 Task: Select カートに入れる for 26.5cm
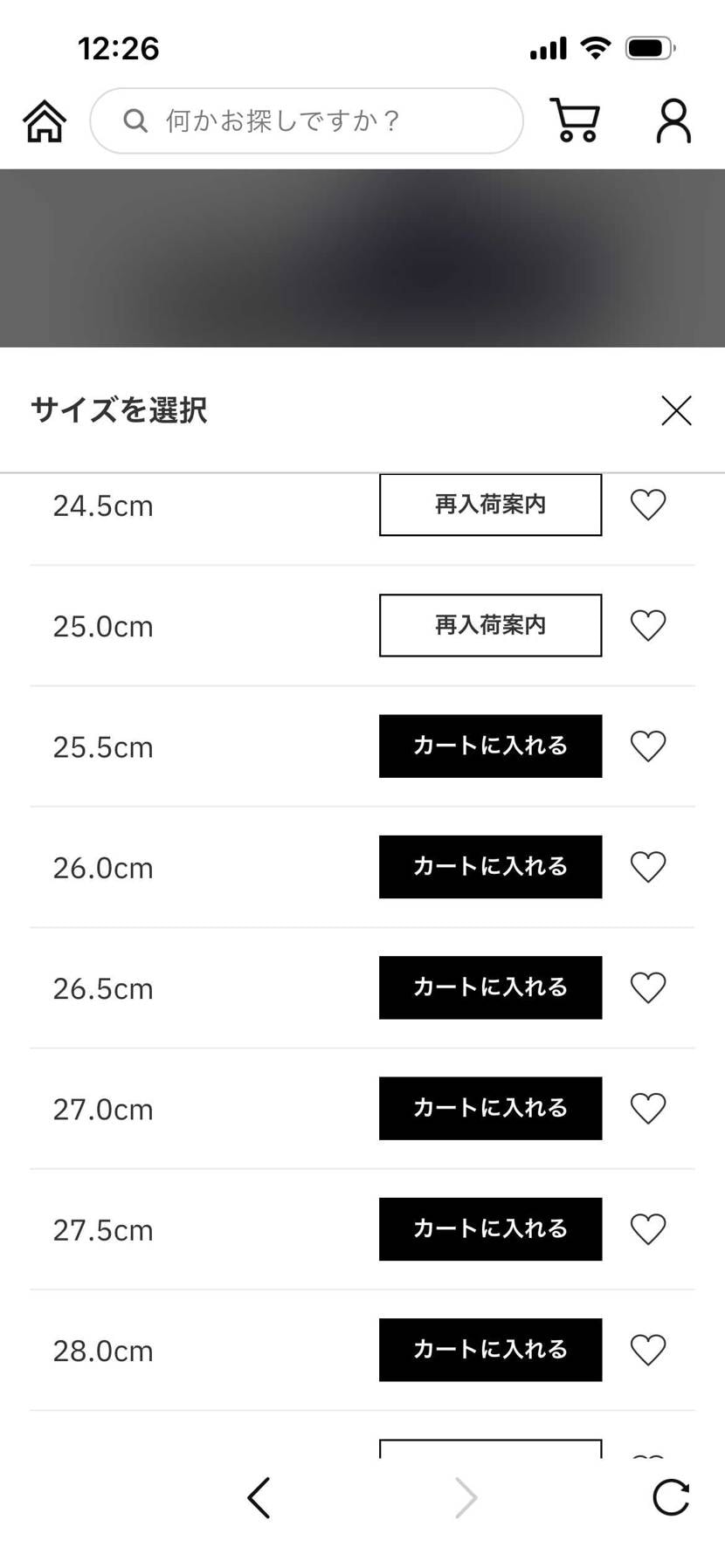click(x=490, y=987)
